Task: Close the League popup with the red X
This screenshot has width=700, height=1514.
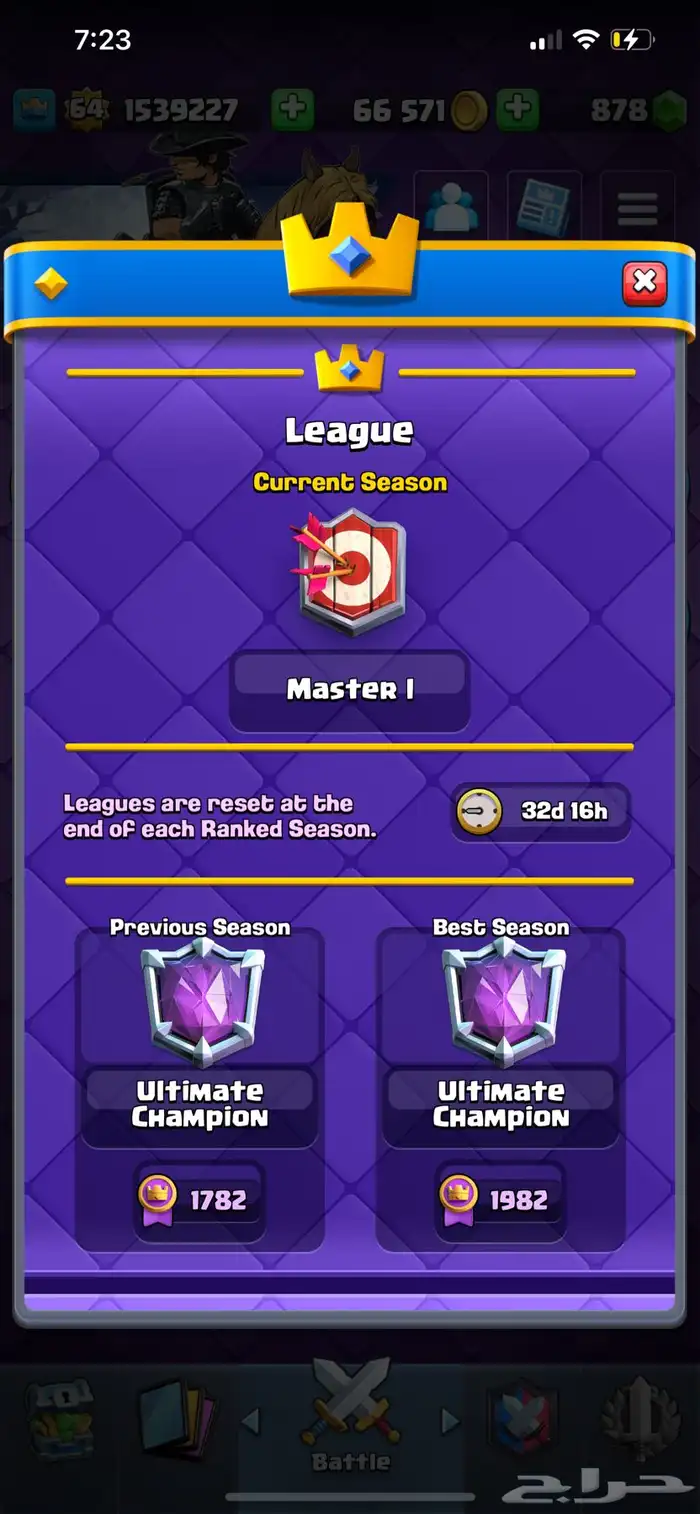Action: (x=644, y=283)
